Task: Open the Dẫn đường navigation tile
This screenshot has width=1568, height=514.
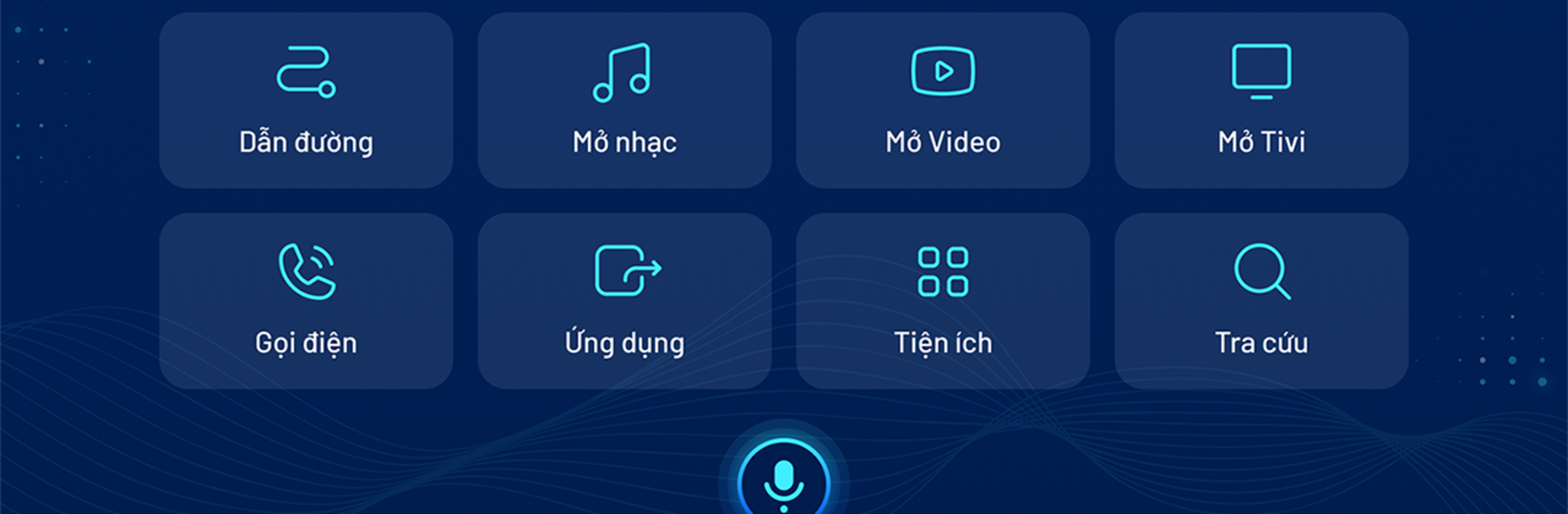Action: pos(306,100)
